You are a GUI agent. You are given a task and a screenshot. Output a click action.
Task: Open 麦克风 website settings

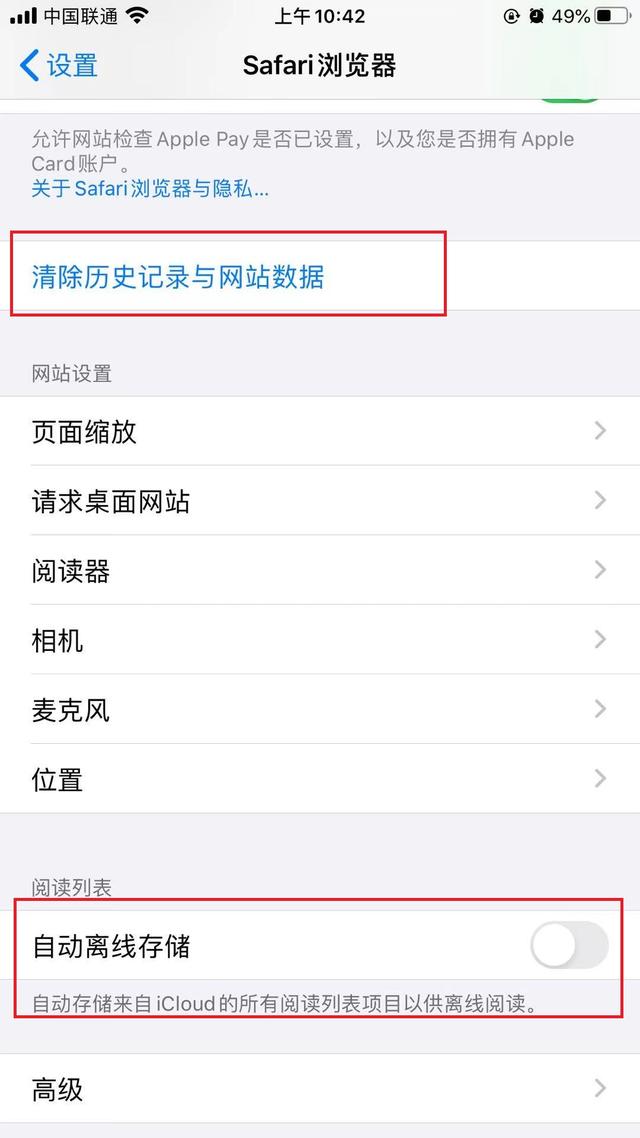pyautogui.click(x=320, y=710)
